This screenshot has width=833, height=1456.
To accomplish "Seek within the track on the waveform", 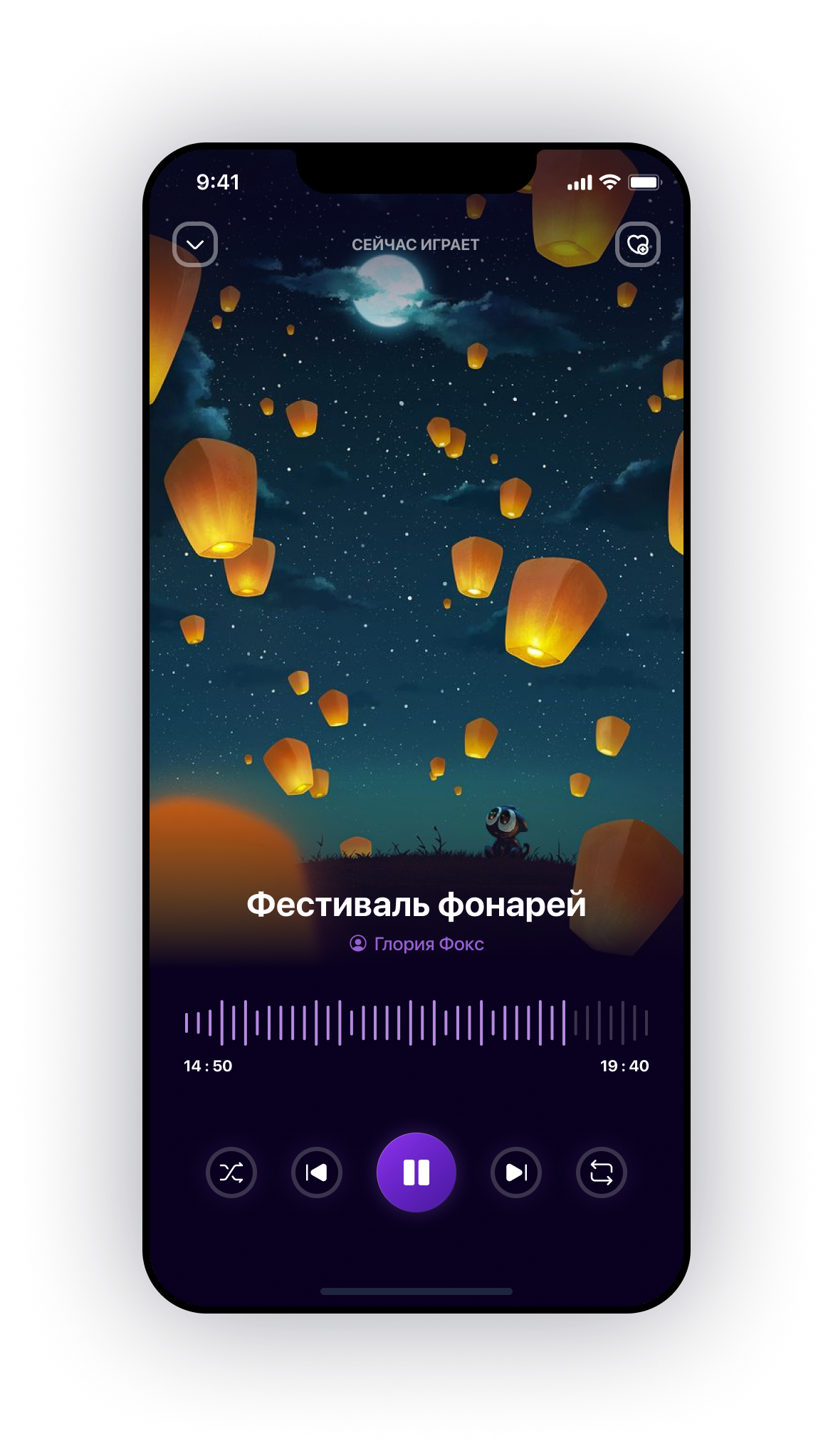I will pyautogui.click(x=416, y=1023).
